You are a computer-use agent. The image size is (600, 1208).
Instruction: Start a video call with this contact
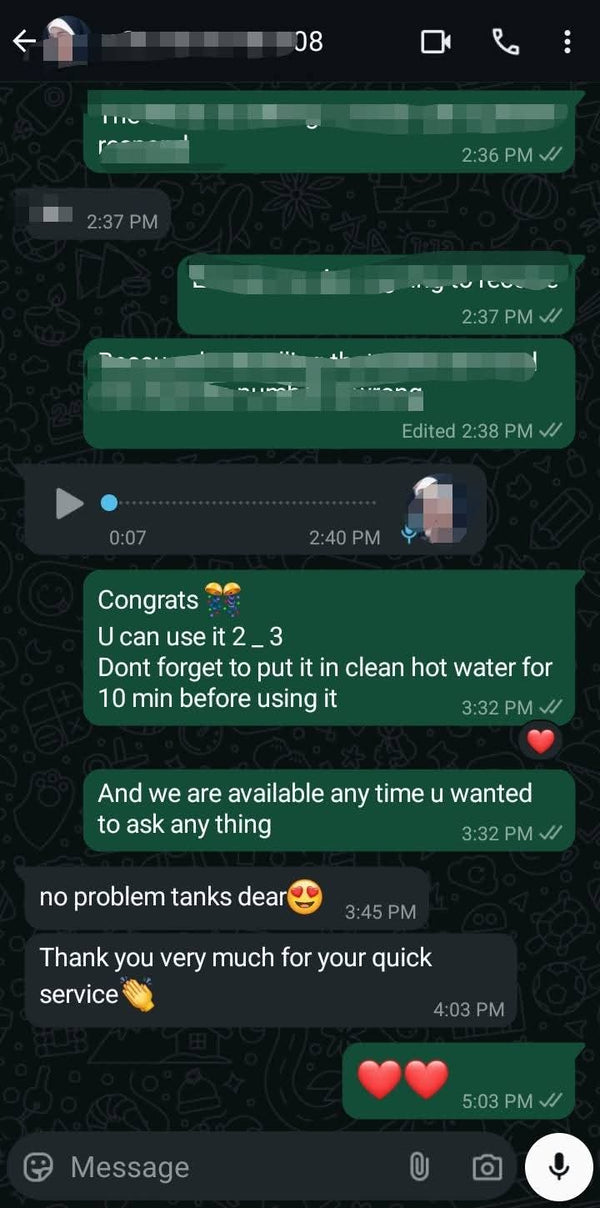[436, 41]
